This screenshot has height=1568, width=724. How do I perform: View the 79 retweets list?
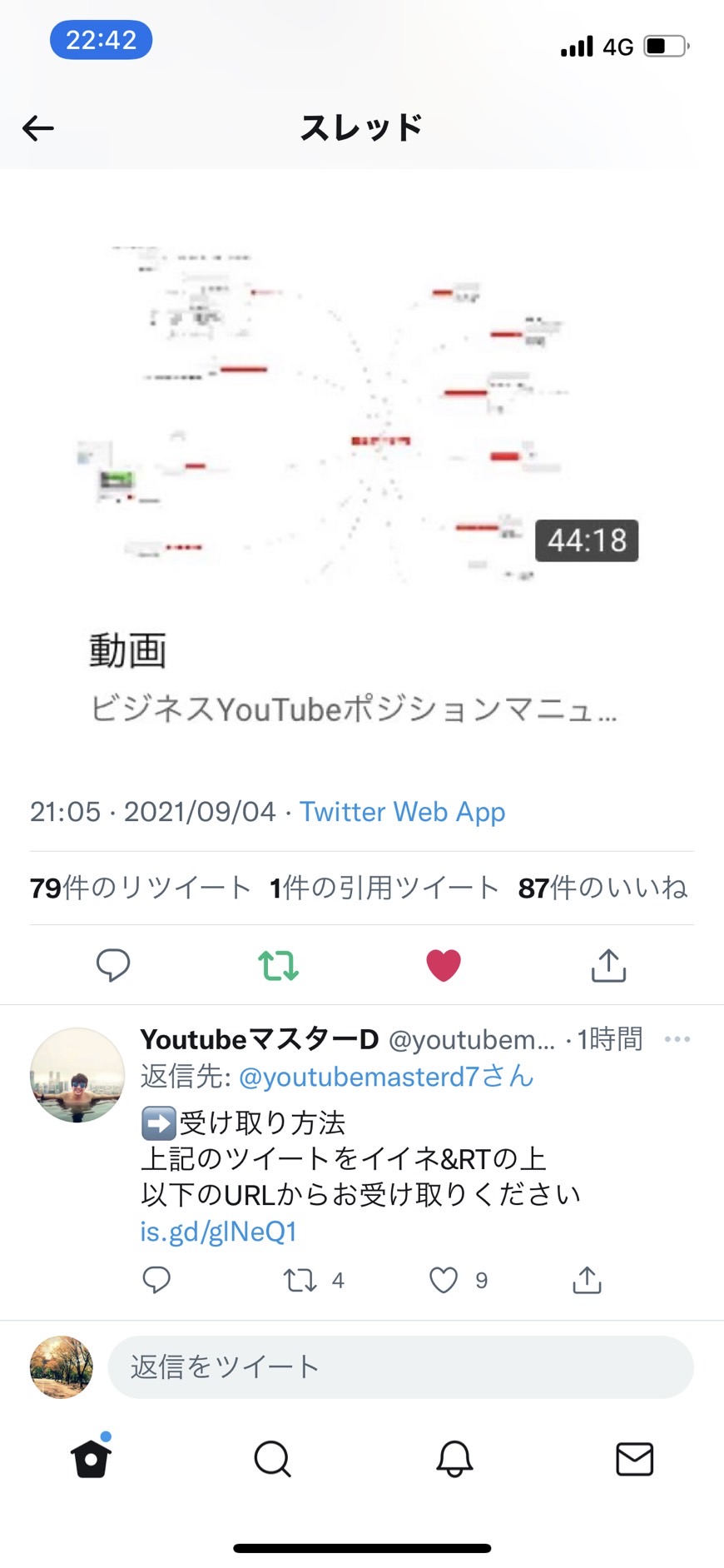point(140,888)
